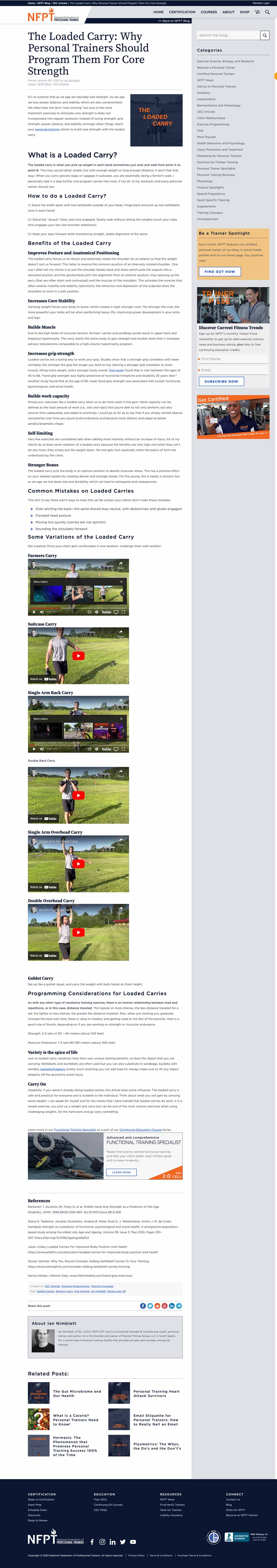Open the Plyometrics related post

(x=157, y=1446)
